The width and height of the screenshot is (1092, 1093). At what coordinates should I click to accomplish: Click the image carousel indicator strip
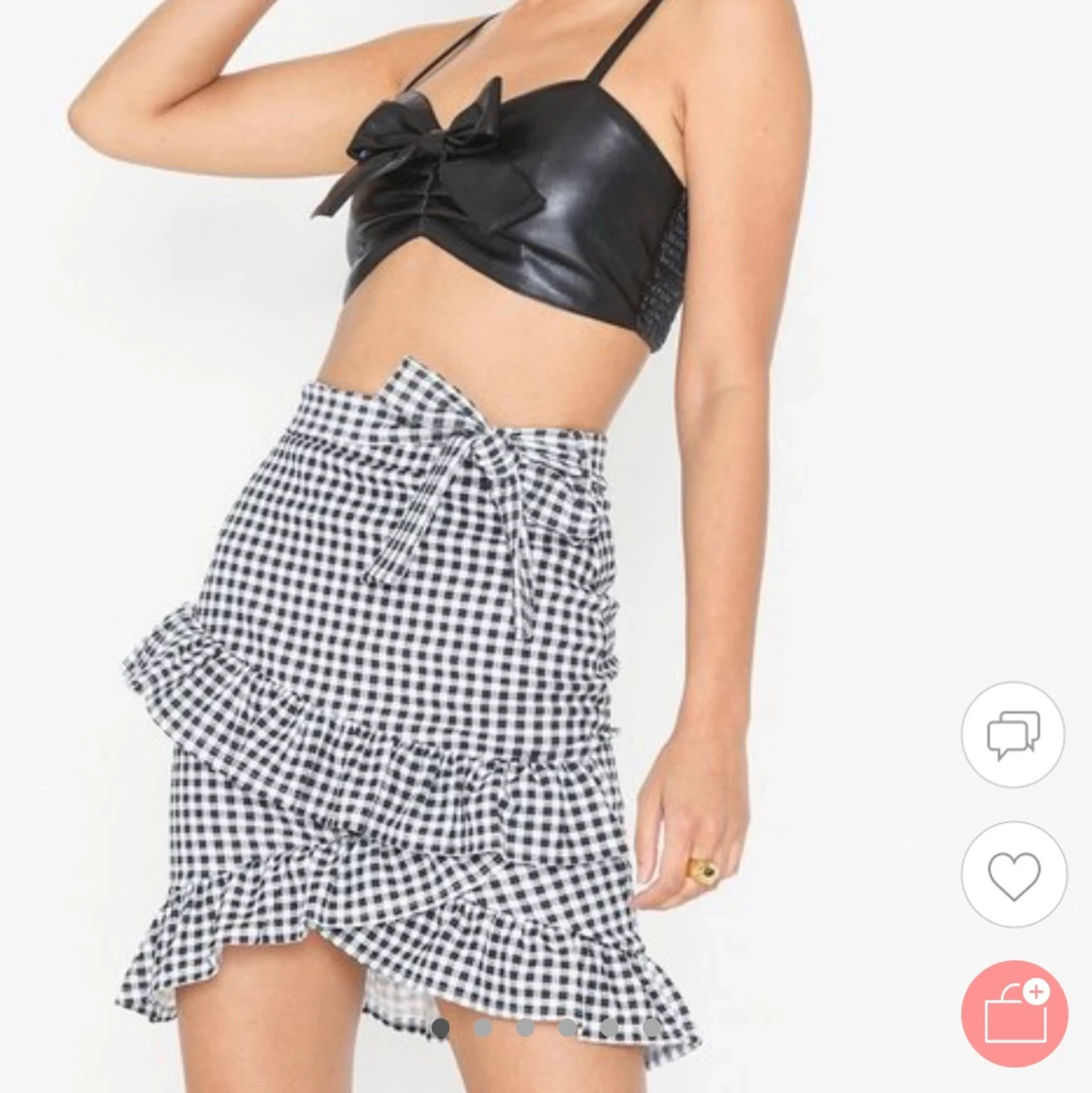(546, 1027)
